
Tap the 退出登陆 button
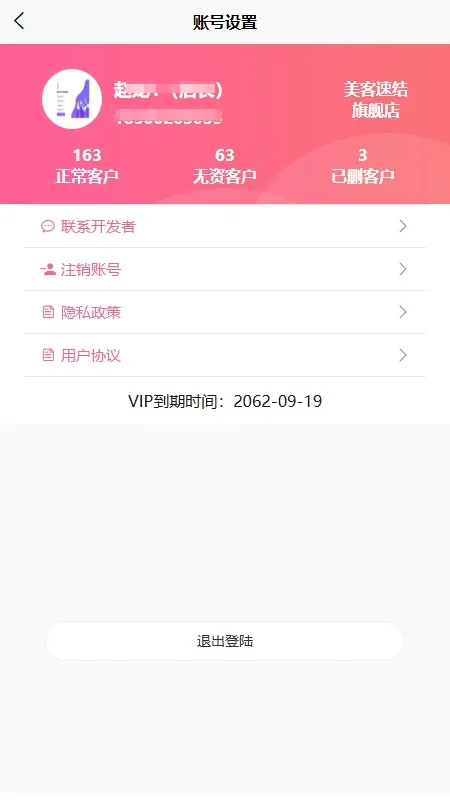(225, 641)
